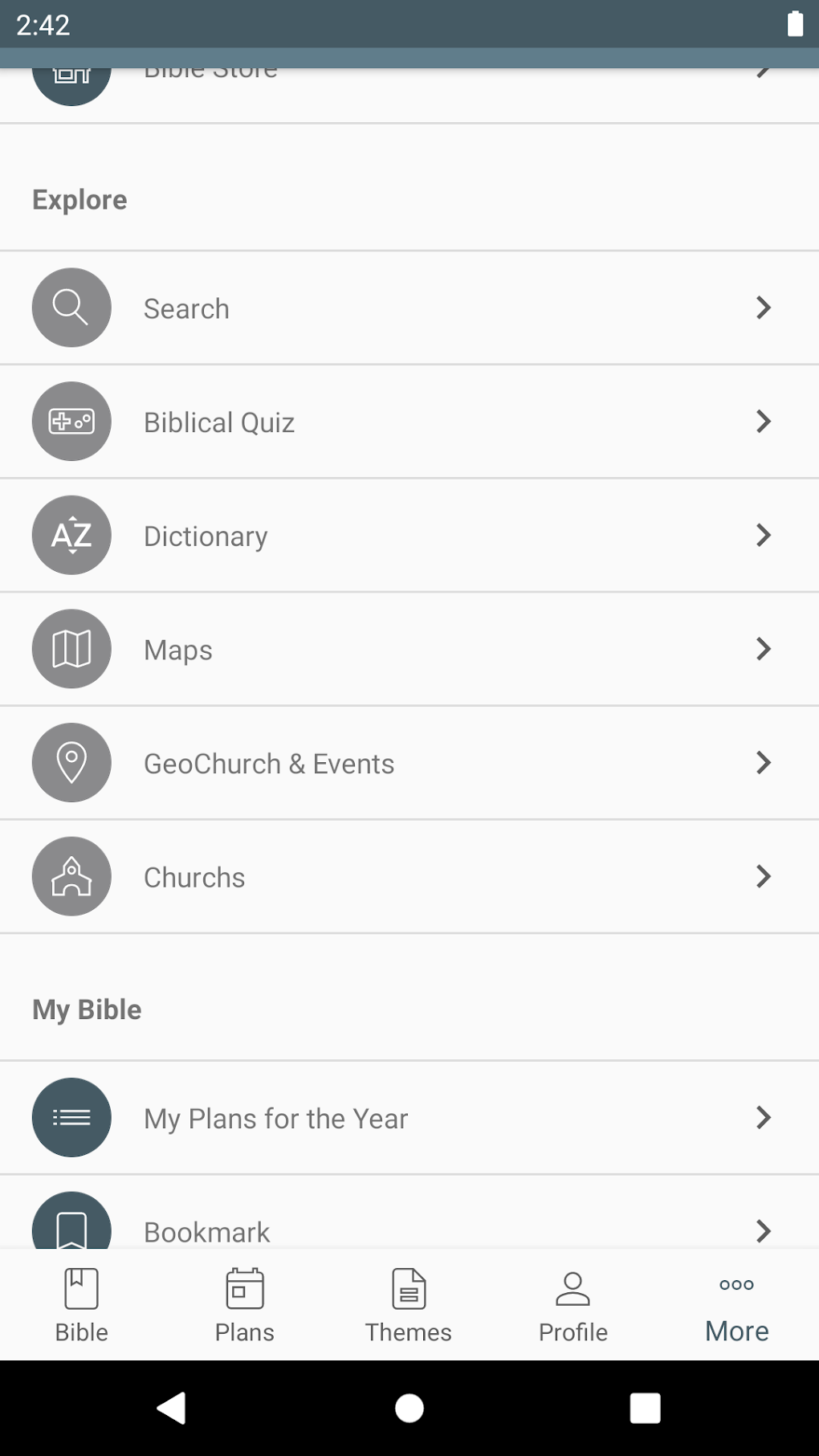This screenshot has width=819, height=1456.
Task: Open My Plans for the Year
Action: point(409,1118)
